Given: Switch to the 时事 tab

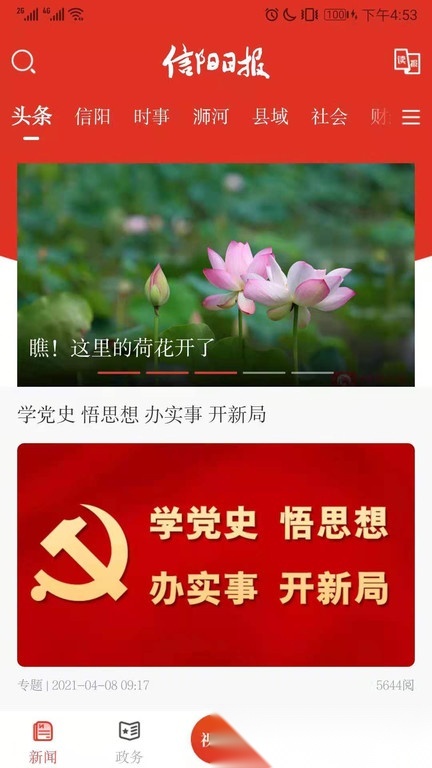Looking at the screenshot, I should point(151,117).
